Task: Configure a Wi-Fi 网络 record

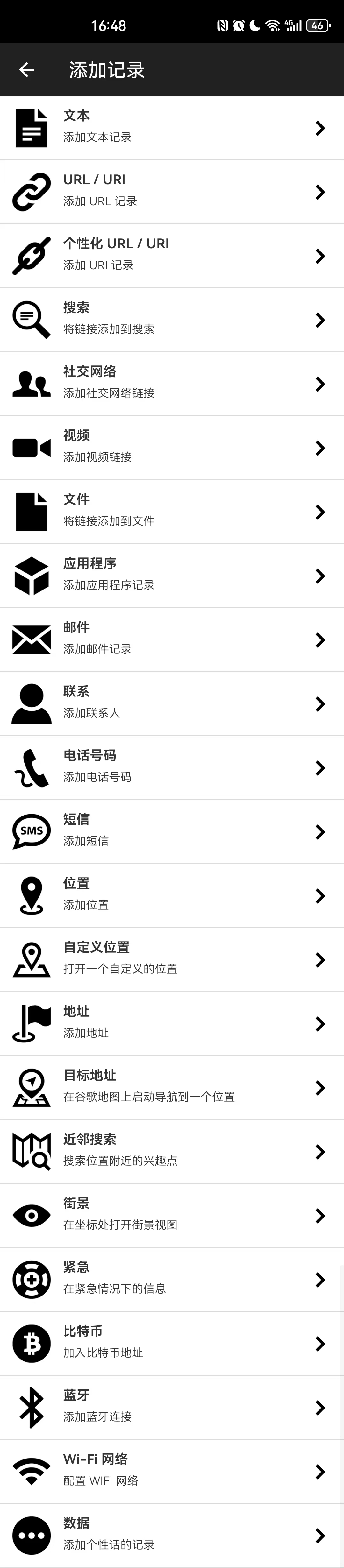Action: (x=172, y=1471)
